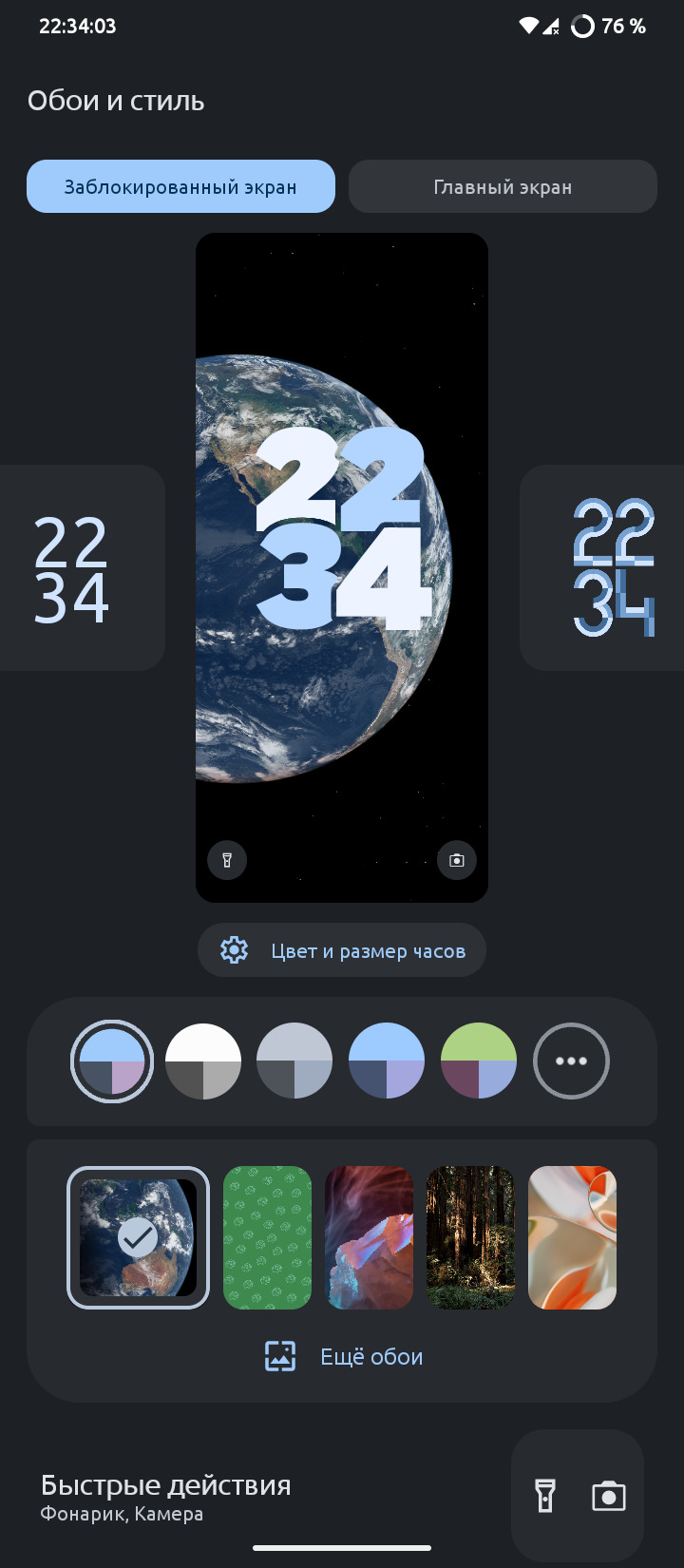Screen dimensions: 684x1568
Task: Select the blue and lavender color swatch
Action: click(x=387, y=1061)
